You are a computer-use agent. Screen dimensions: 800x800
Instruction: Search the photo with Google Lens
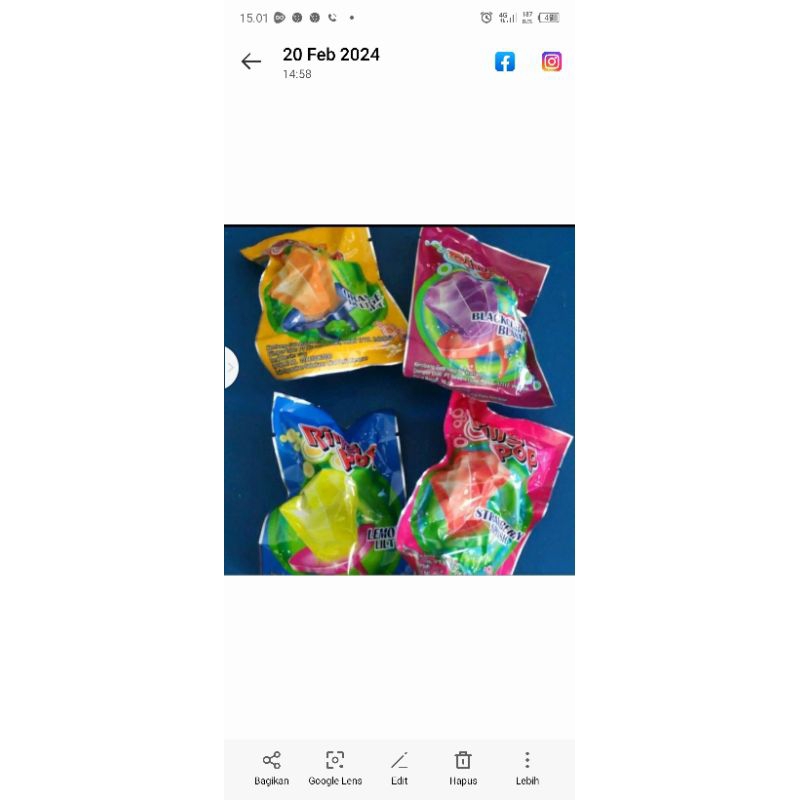click(335, 768)
